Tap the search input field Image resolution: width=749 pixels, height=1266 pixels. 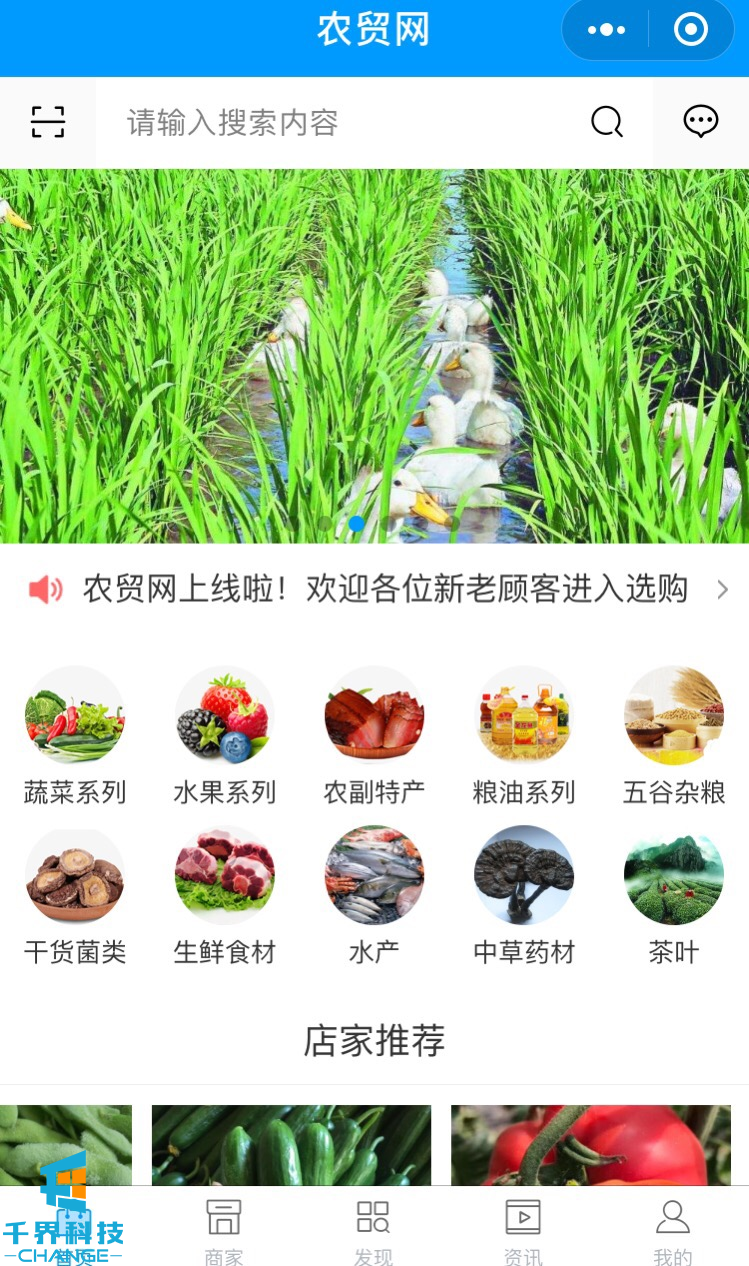pos(340,123)
